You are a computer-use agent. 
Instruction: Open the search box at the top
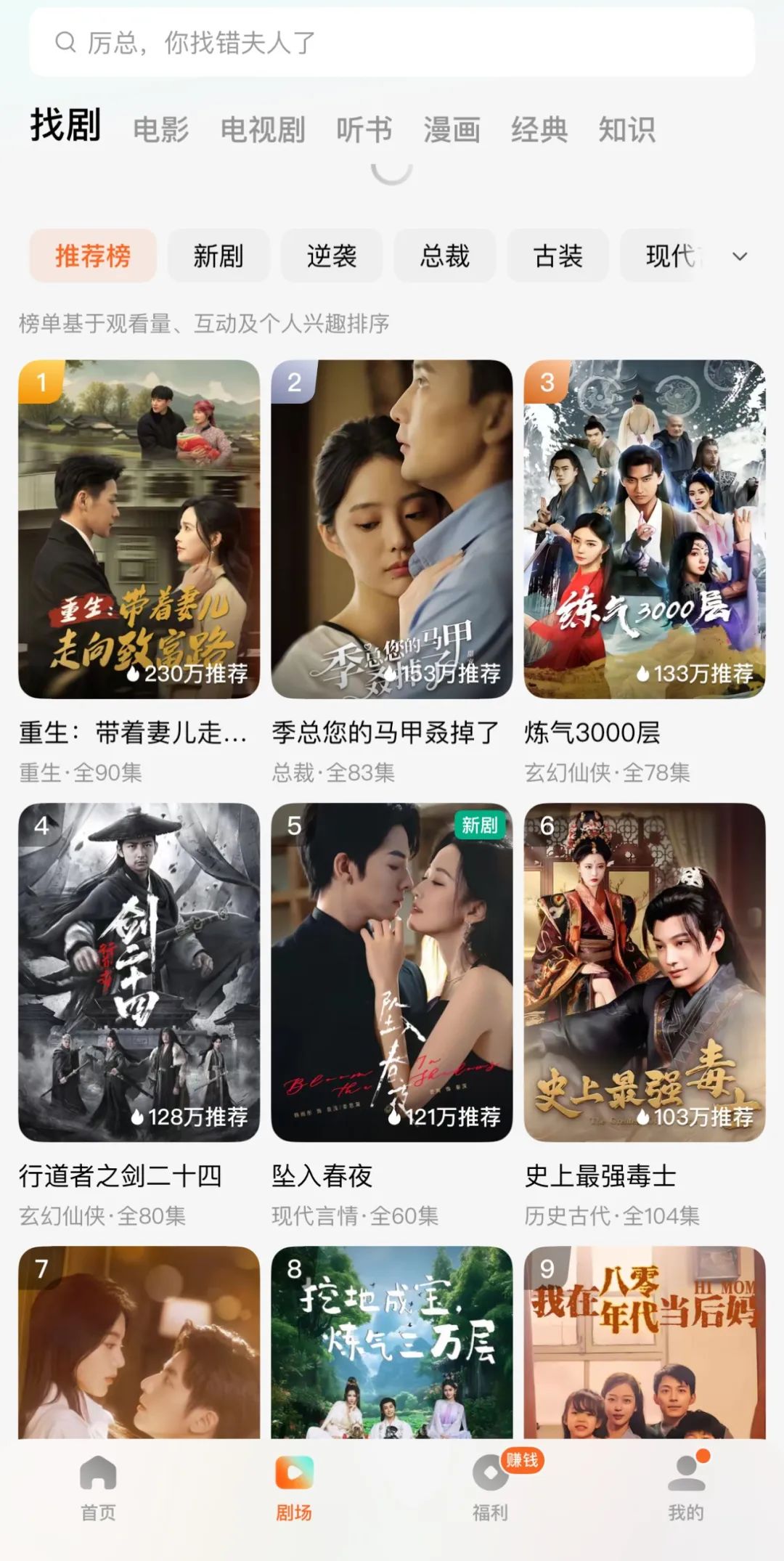392,43
